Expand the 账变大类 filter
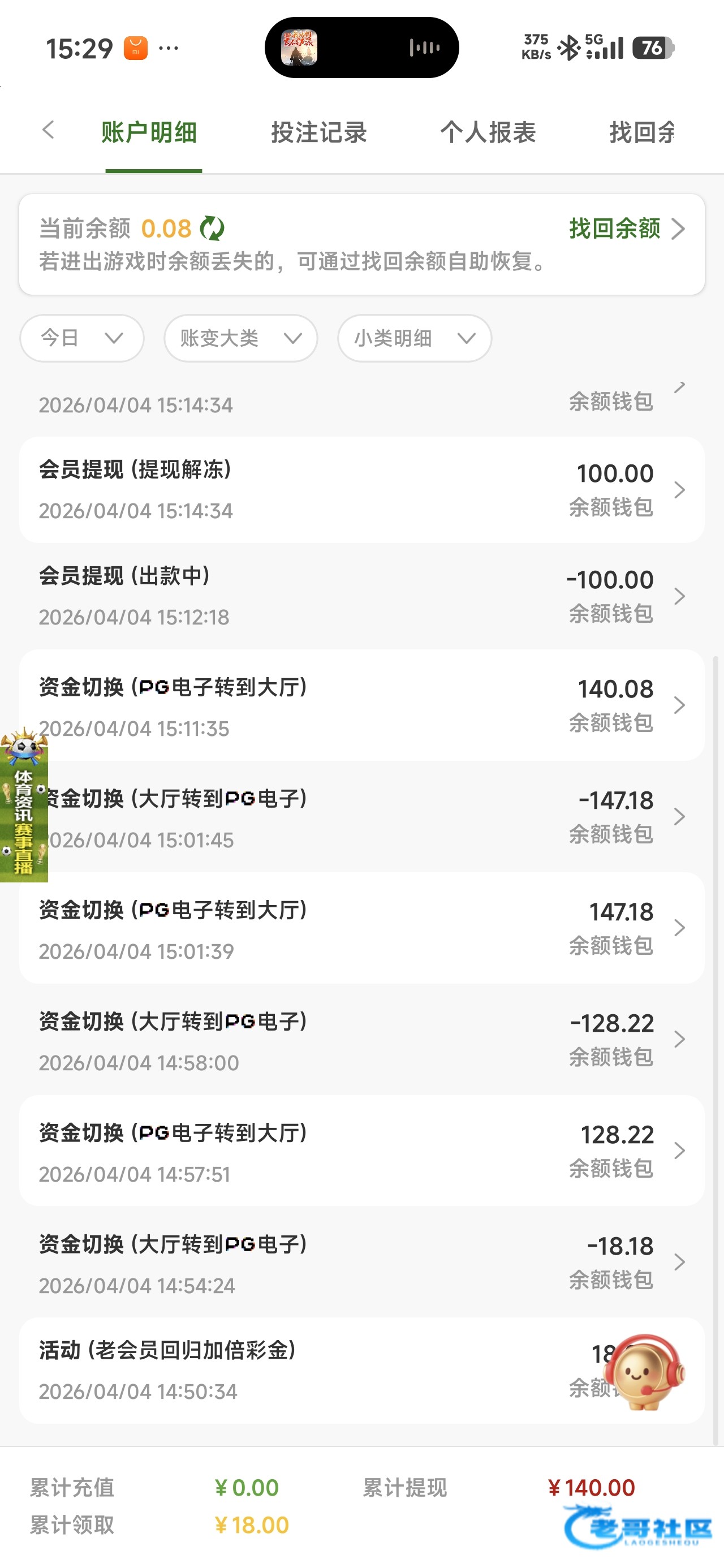The width and height of the screenshot is (724, 1568). coord(240,338)
